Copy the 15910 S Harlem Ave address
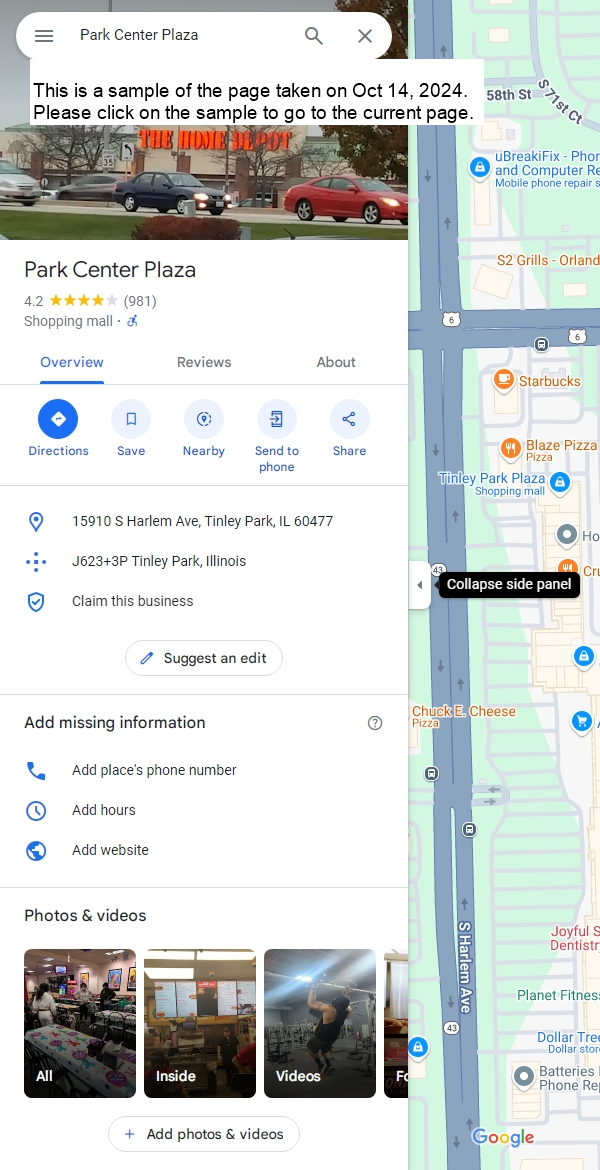The height and width of the screenshot is (1170, 600). 202,521
